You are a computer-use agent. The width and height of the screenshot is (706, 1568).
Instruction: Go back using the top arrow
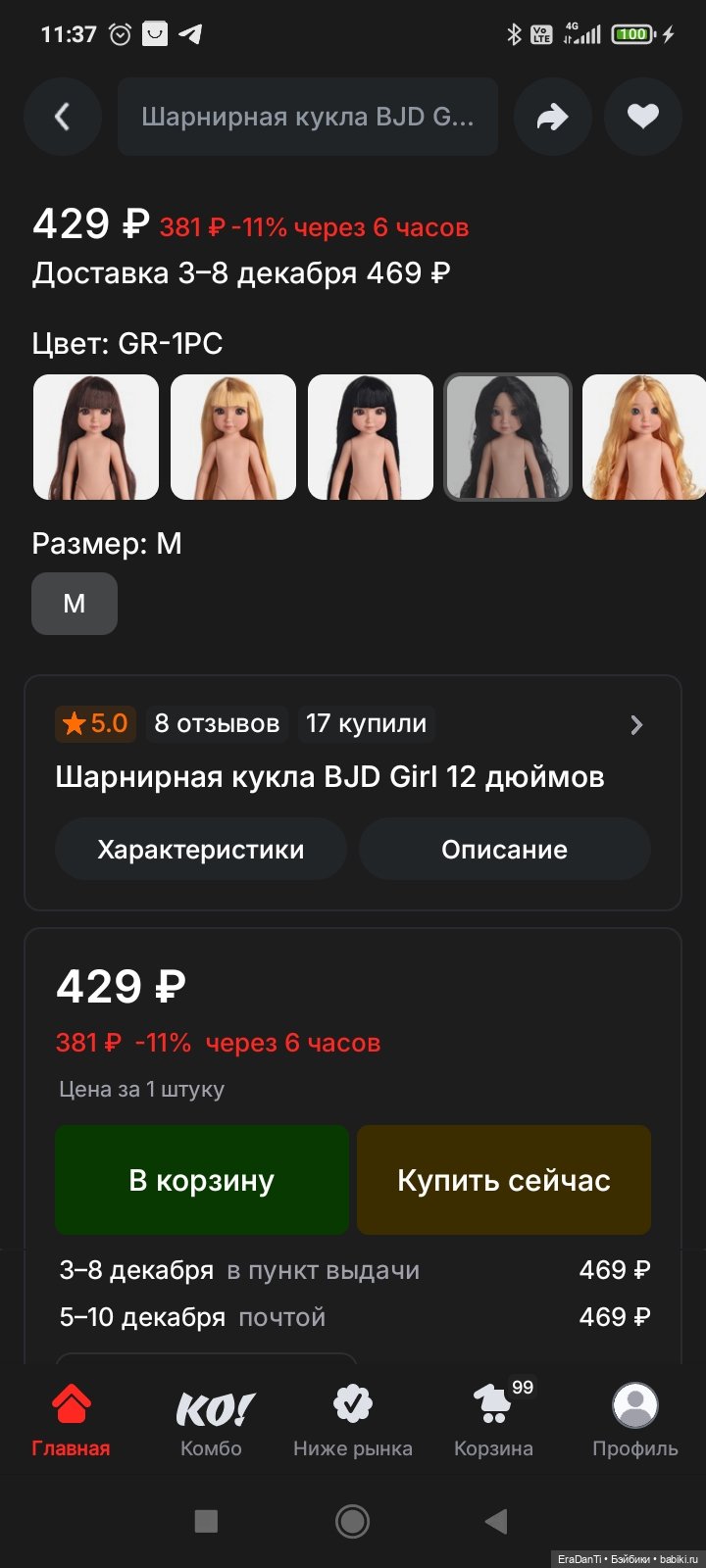pos(63,118)
